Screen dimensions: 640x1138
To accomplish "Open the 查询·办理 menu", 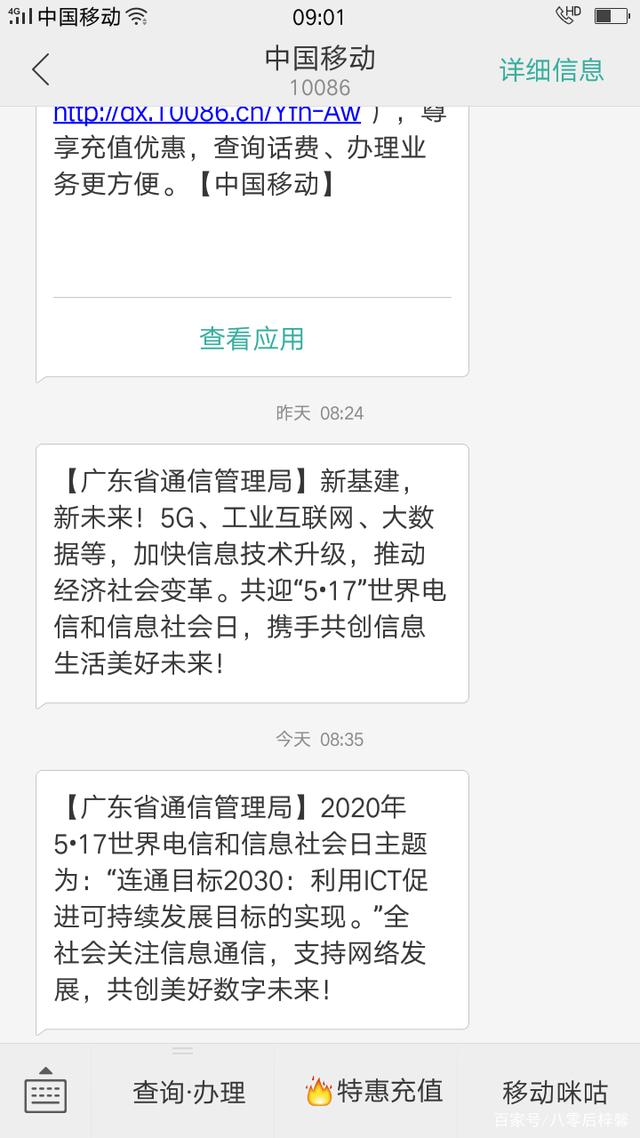I will tap(189, 1092).
